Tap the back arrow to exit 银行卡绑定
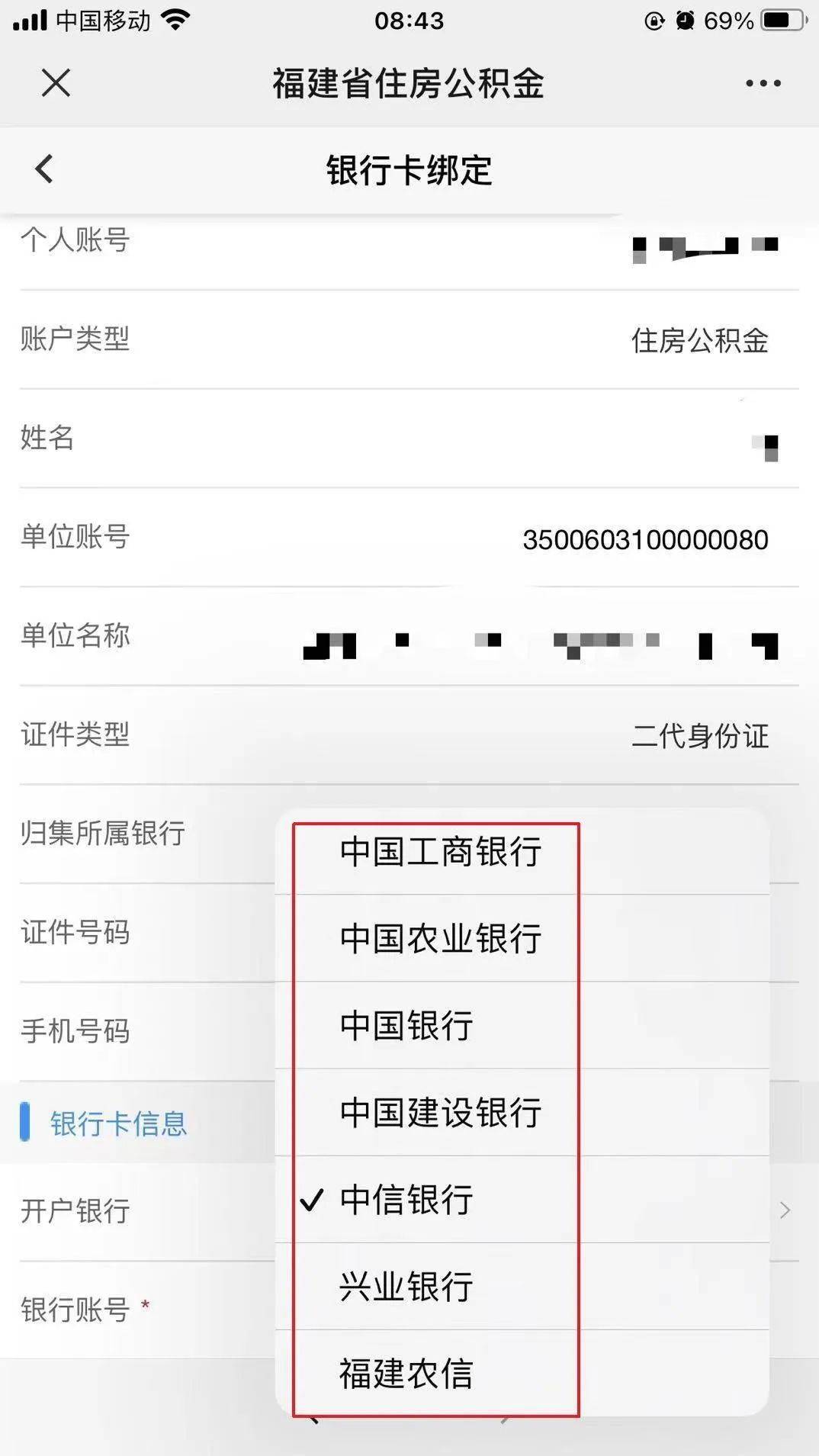 44,169
